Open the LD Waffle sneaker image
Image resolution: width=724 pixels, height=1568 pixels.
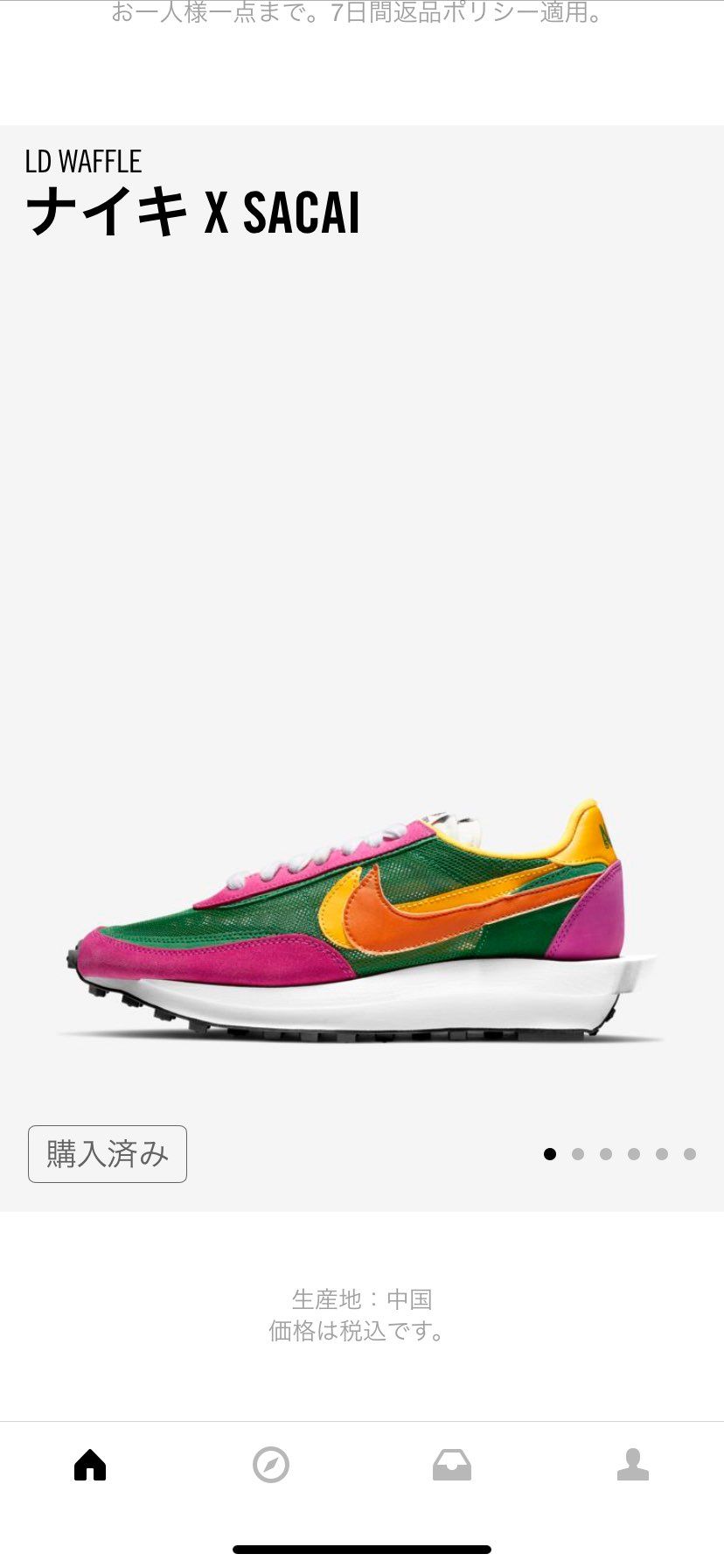[362, 919]
